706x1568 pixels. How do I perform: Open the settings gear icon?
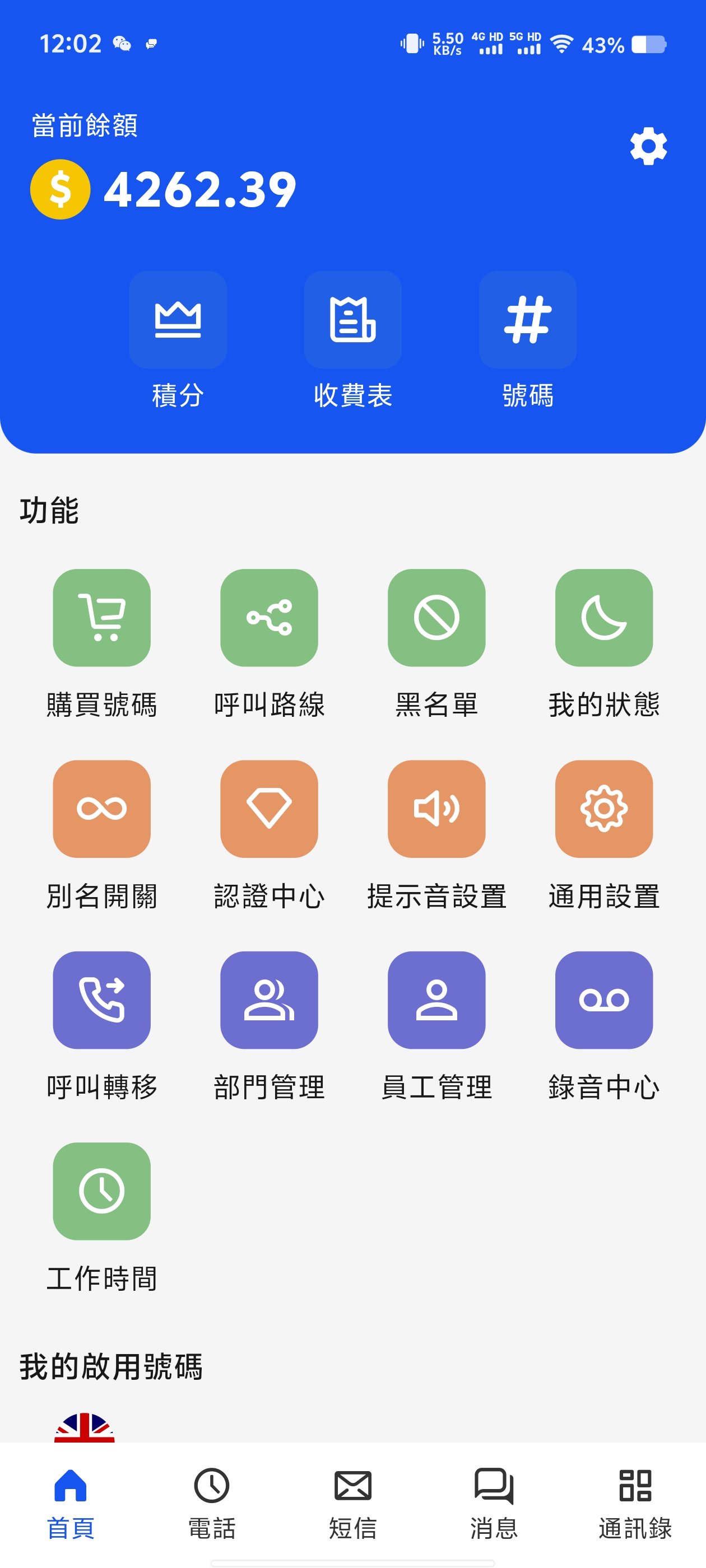point(648,146)
